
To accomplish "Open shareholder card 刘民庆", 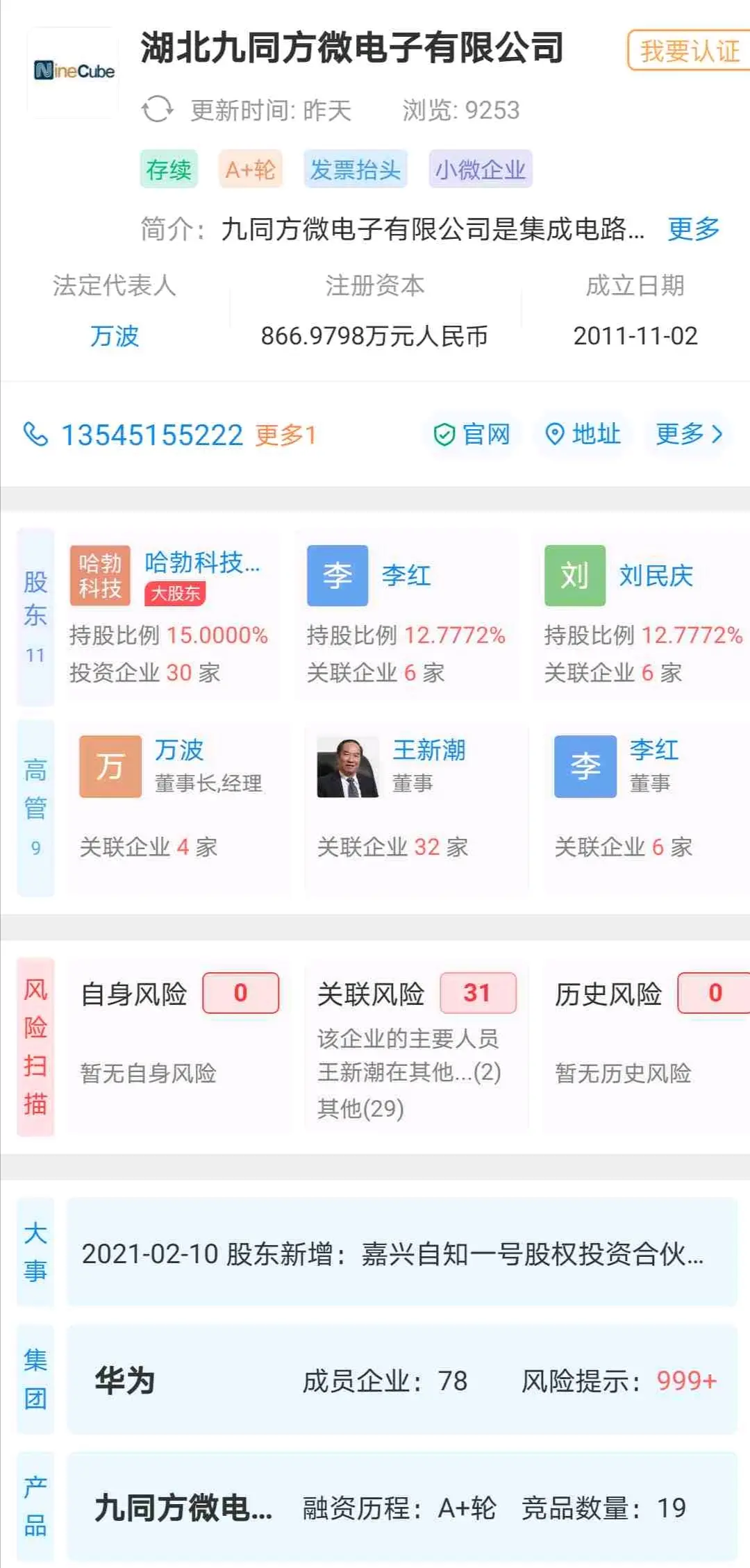I will point(643,615).
